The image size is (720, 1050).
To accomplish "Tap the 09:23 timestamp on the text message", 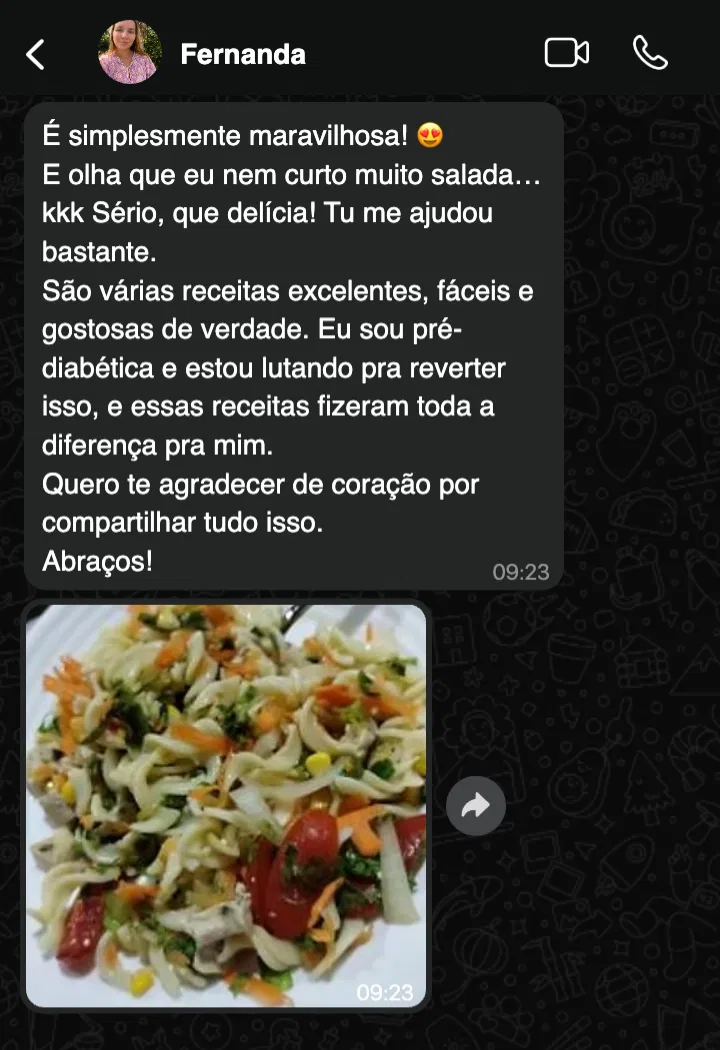I will coord(520,571).
